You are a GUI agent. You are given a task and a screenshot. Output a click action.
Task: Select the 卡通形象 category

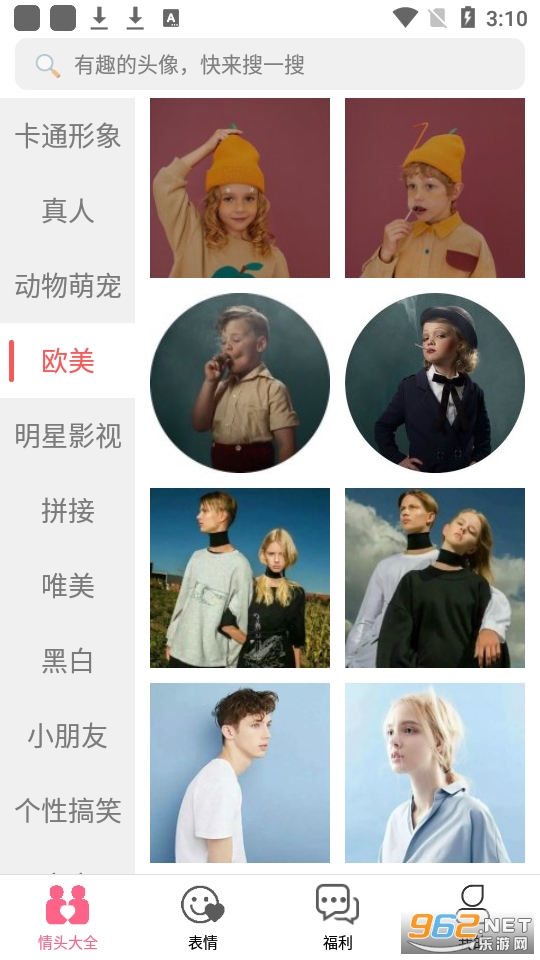point(67,136)
